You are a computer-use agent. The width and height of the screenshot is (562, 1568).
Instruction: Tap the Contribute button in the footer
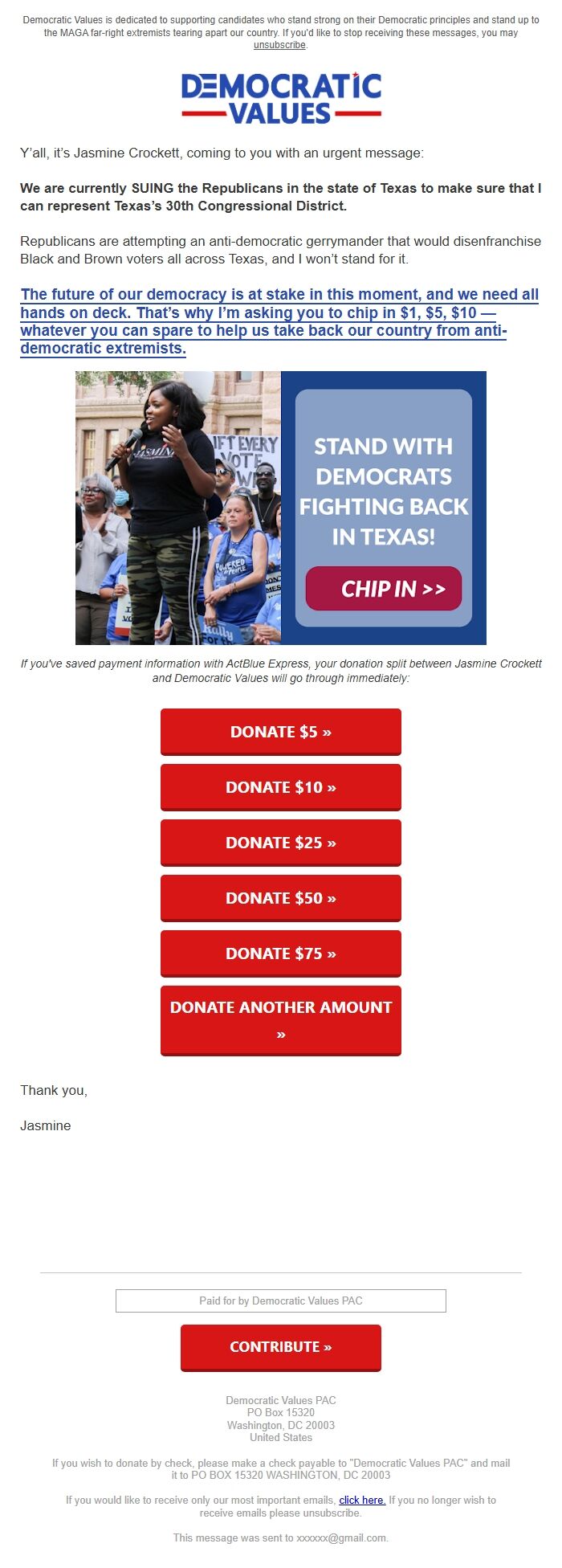281,1347
